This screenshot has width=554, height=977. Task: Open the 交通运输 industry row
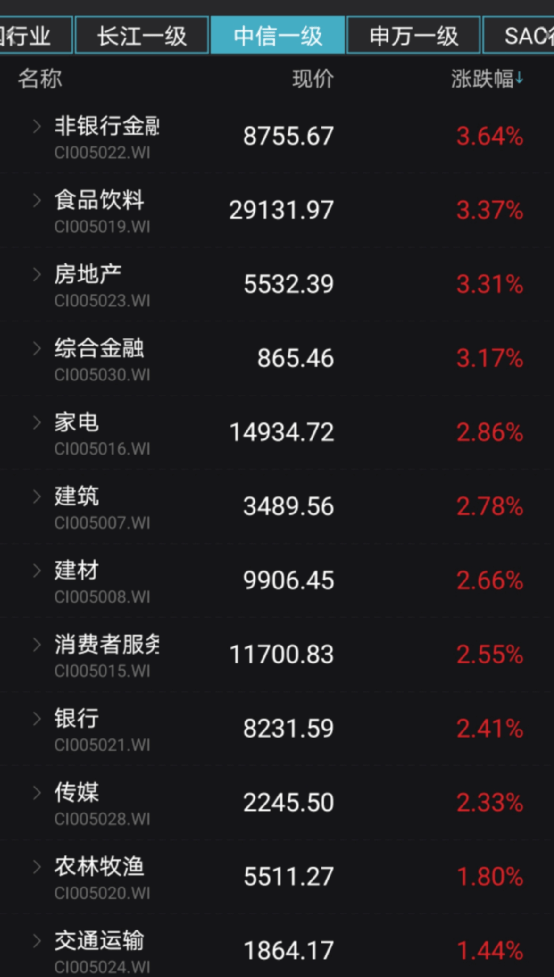[x=277, y=946]
